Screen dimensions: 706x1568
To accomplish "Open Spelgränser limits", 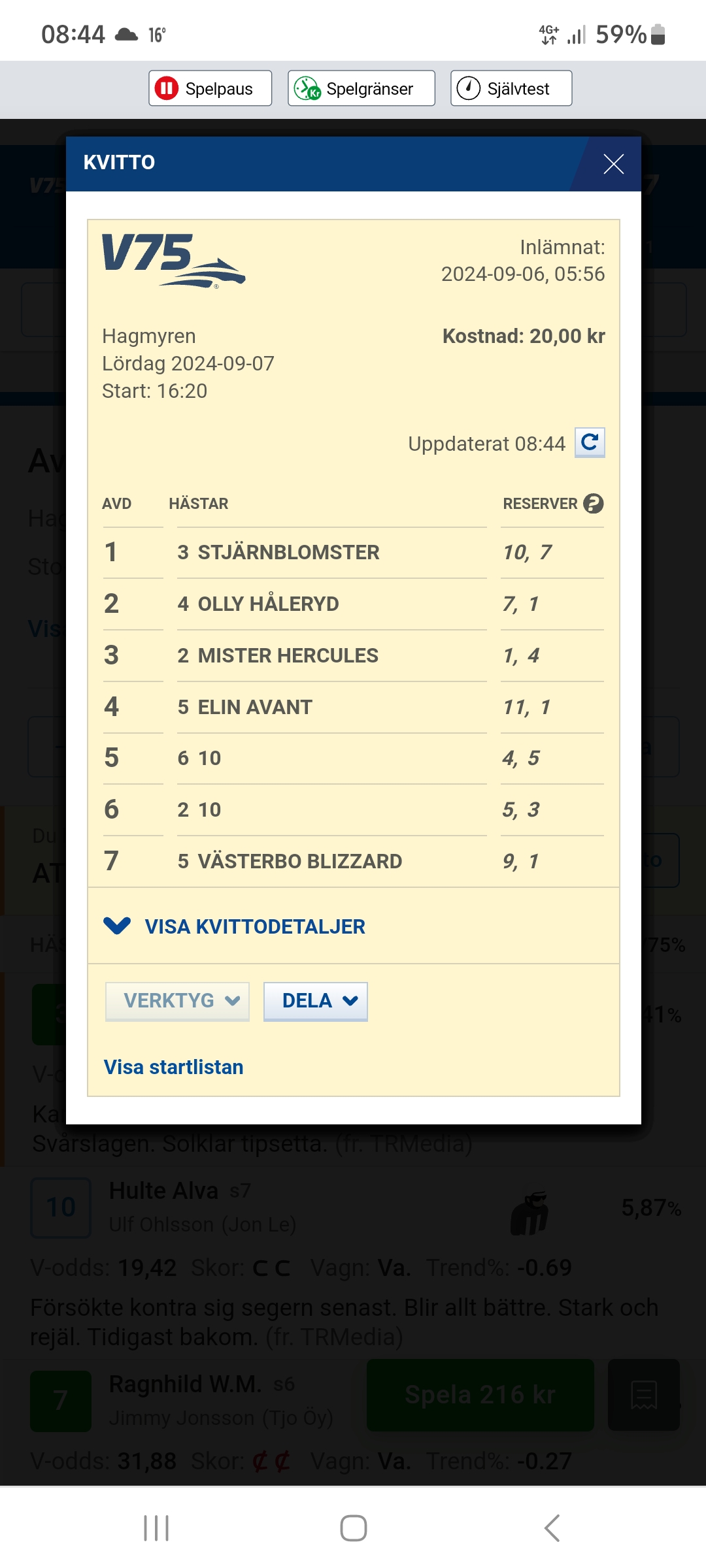I will [361, 88].
